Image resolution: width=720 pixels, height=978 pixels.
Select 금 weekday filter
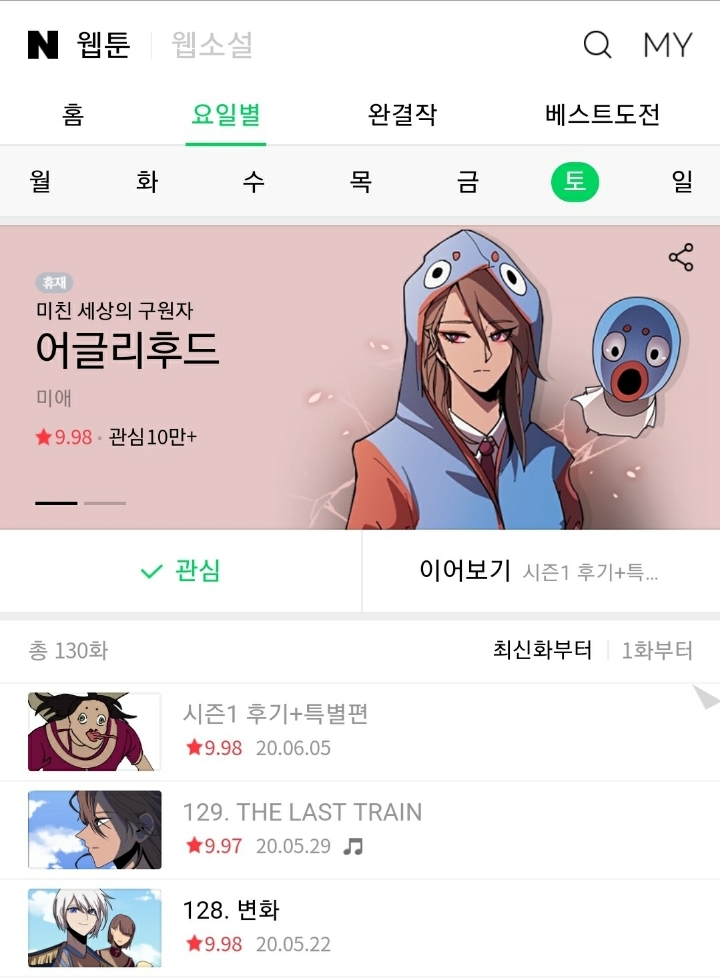tap(468, 182)
